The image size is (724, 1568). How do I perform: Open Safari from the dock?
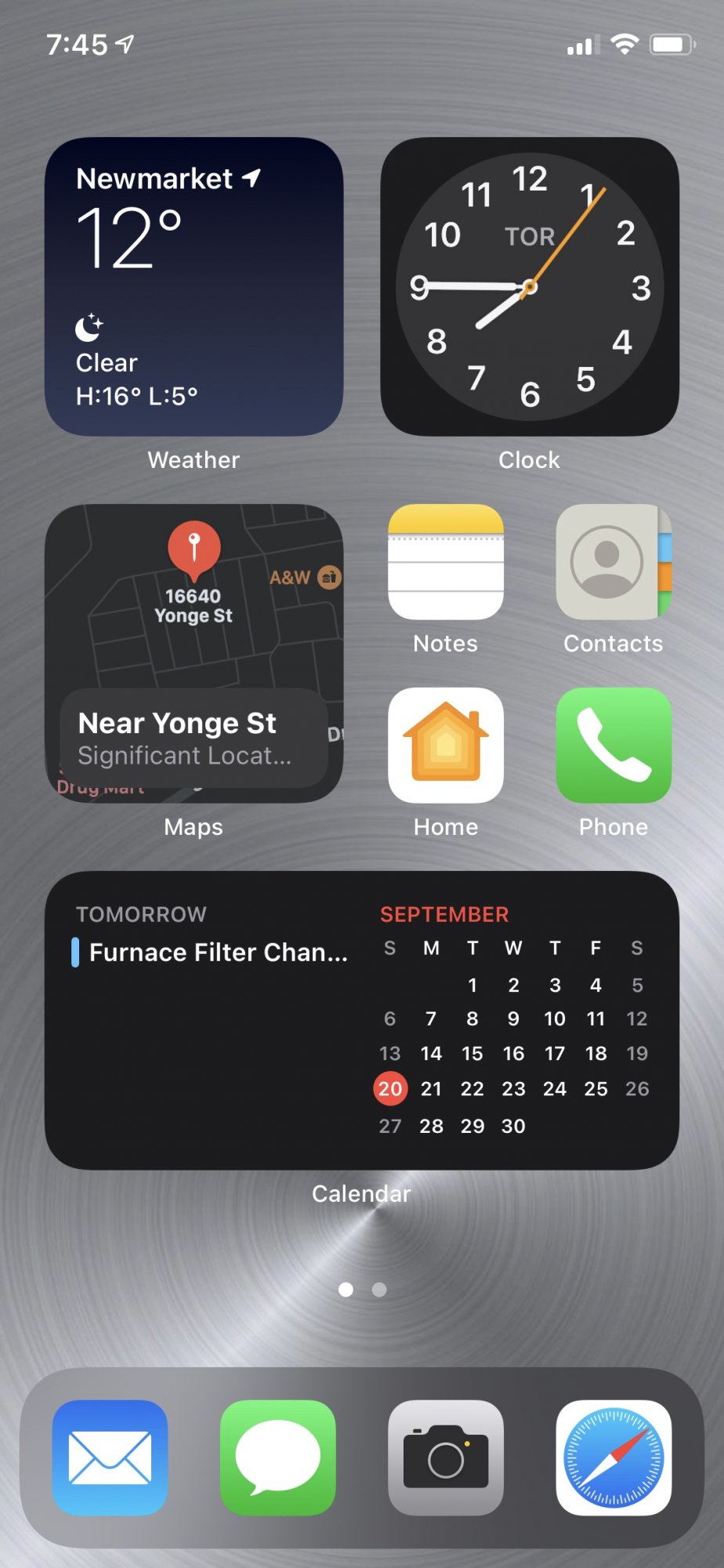tap(613, 1457)
